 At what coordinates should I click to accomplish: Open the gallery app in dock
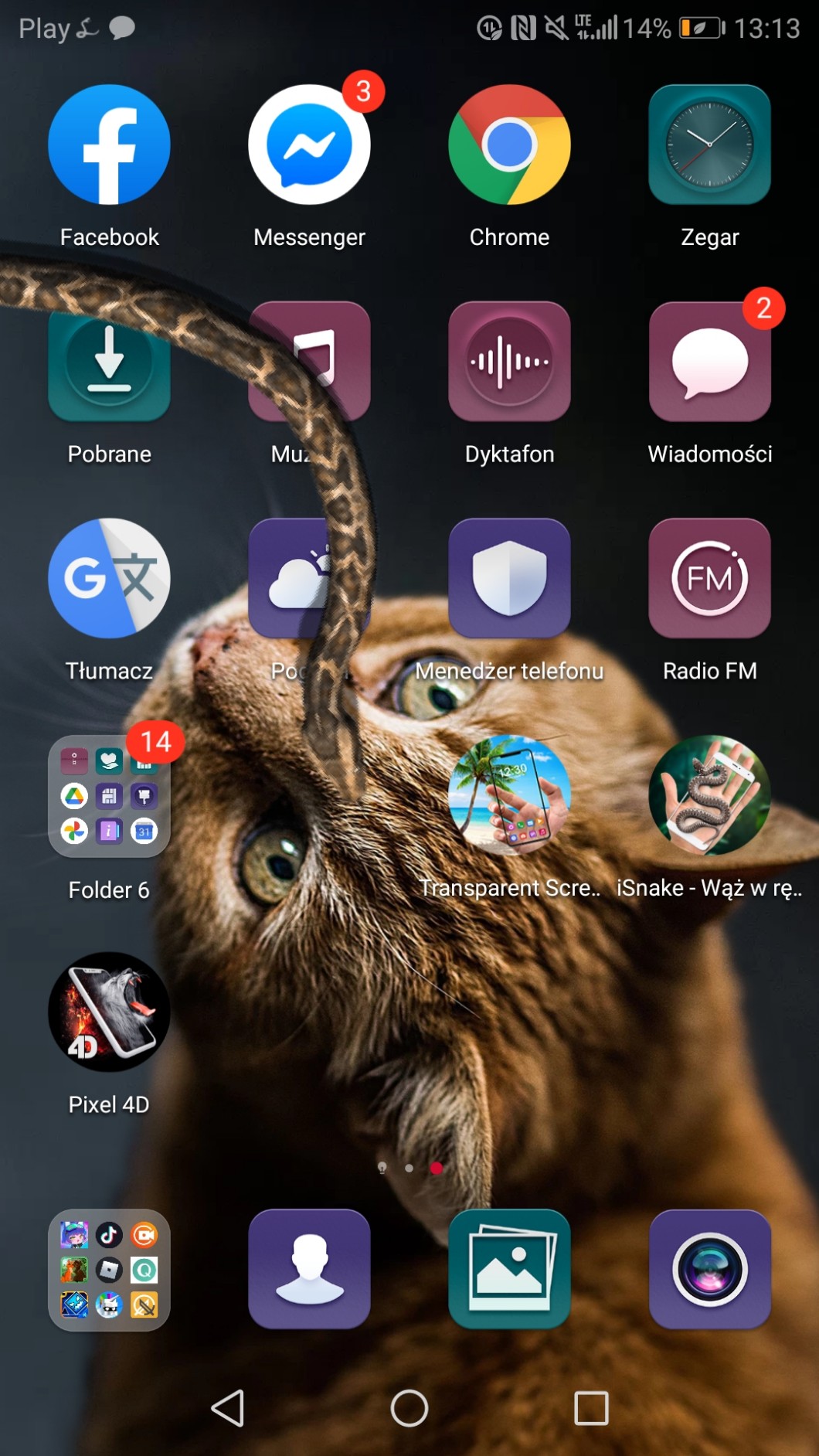(509, 1270)
